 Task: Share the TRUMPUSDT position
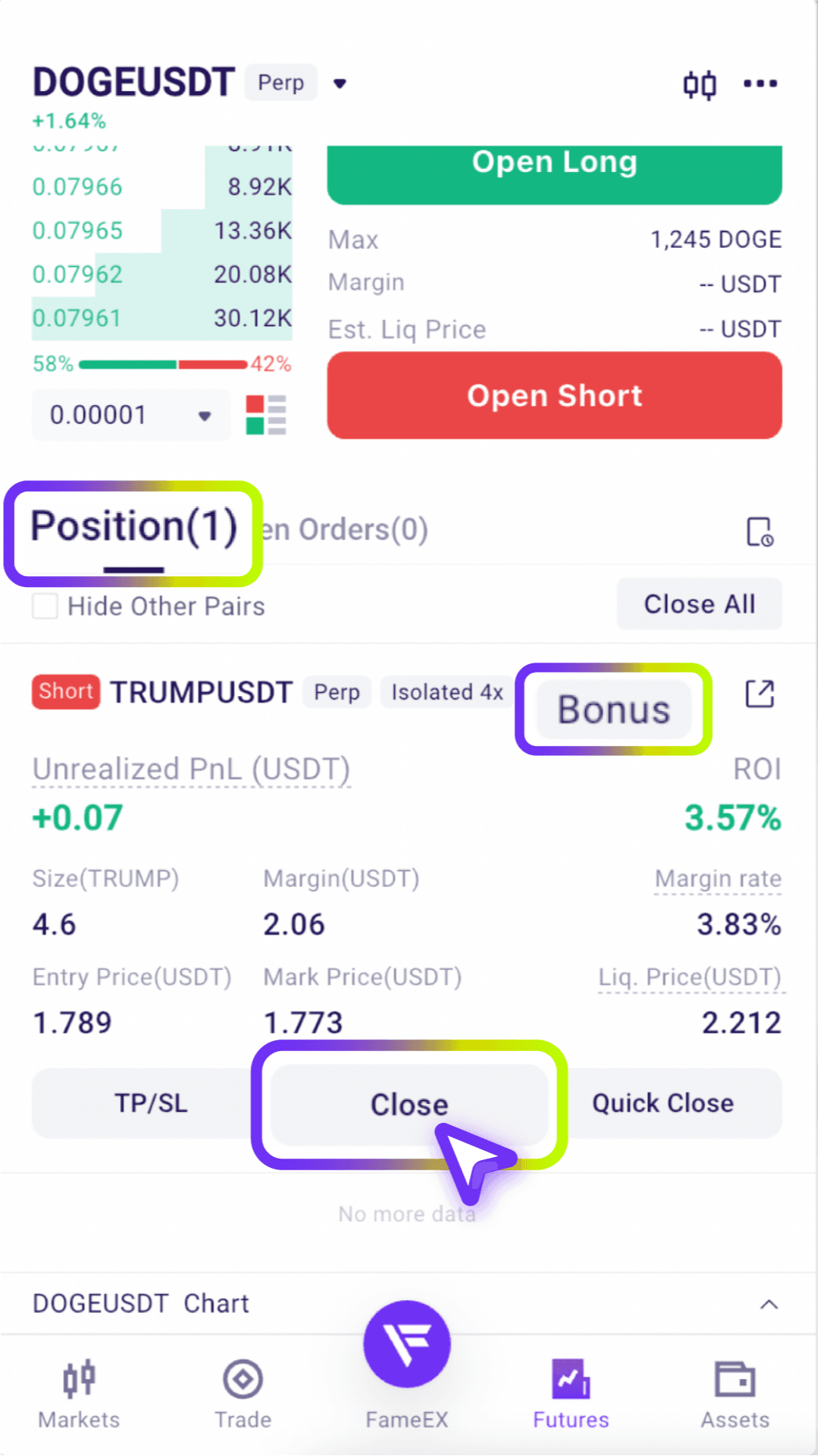click(760, 693)
